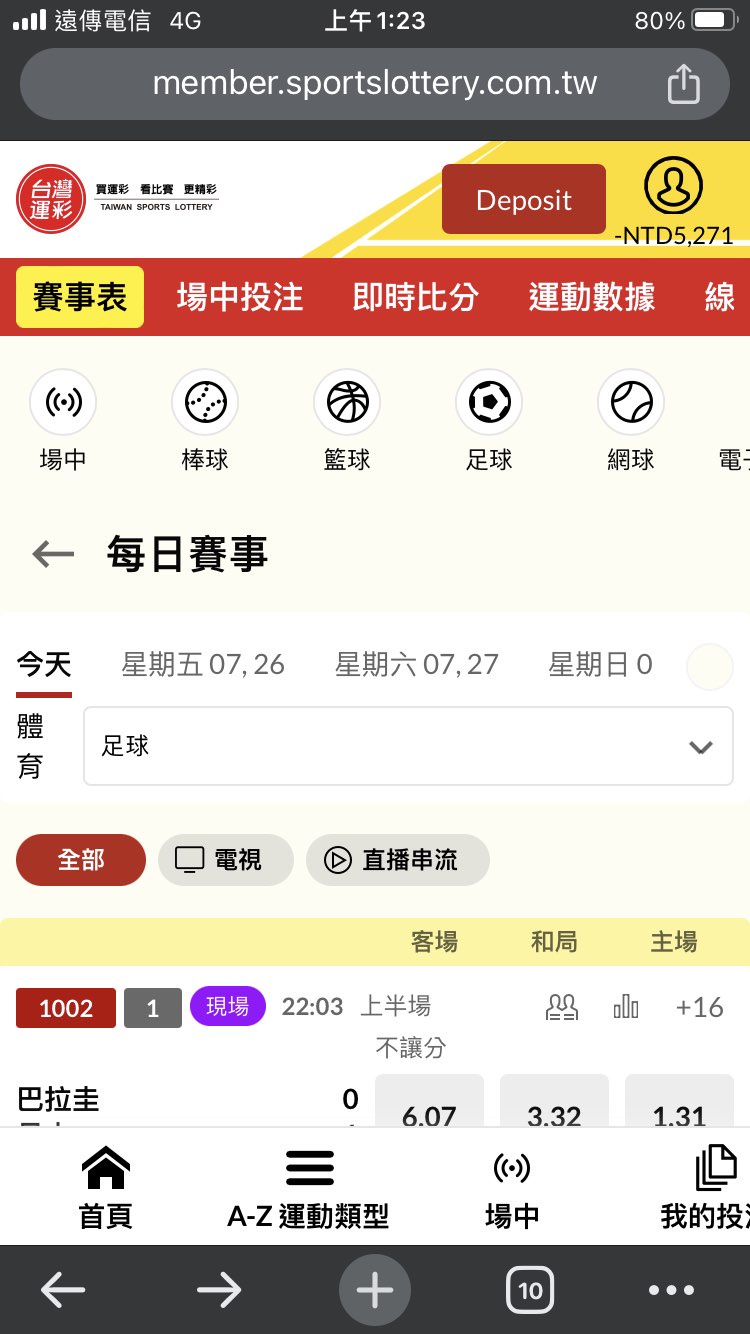Switch to the 場中投注 tab

click(239, 297)
